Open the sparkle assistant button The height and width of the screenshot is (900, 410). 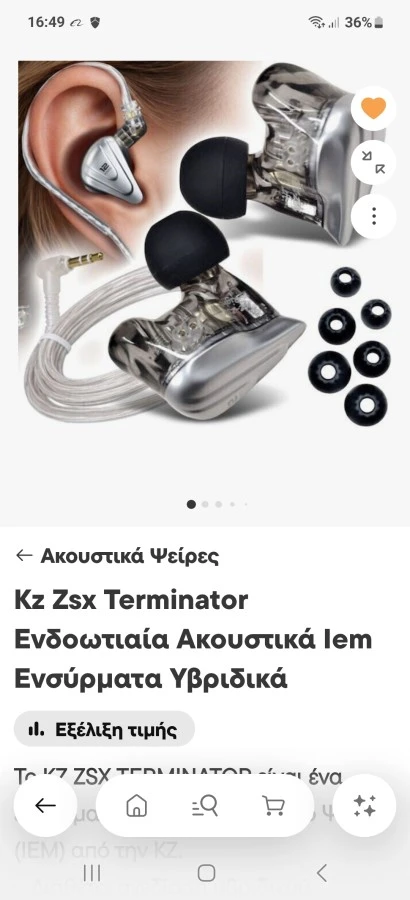coord(365,806)
